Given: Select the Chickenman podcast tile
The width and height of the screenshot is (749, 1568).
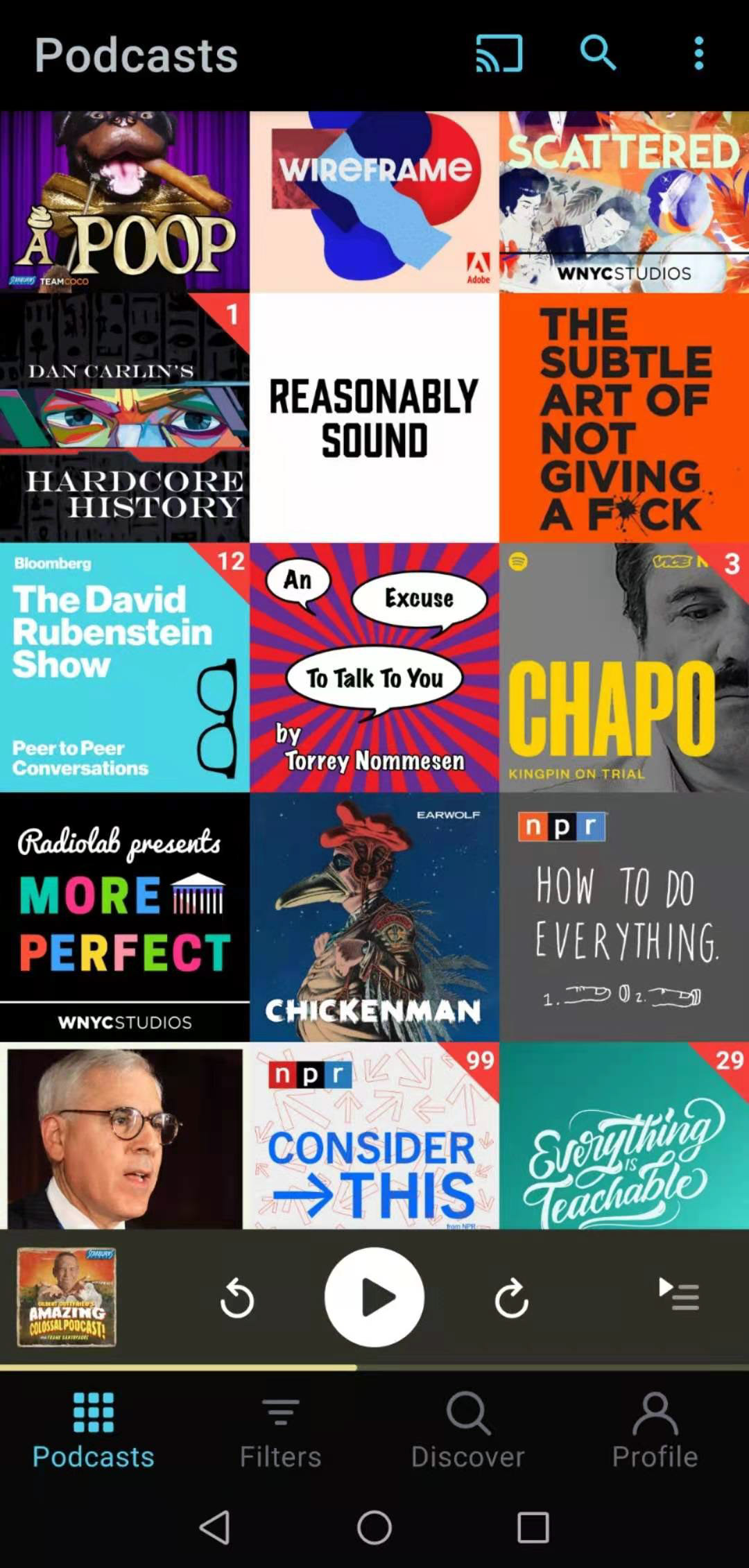Looking at the screenshot, I should point(374,917).
